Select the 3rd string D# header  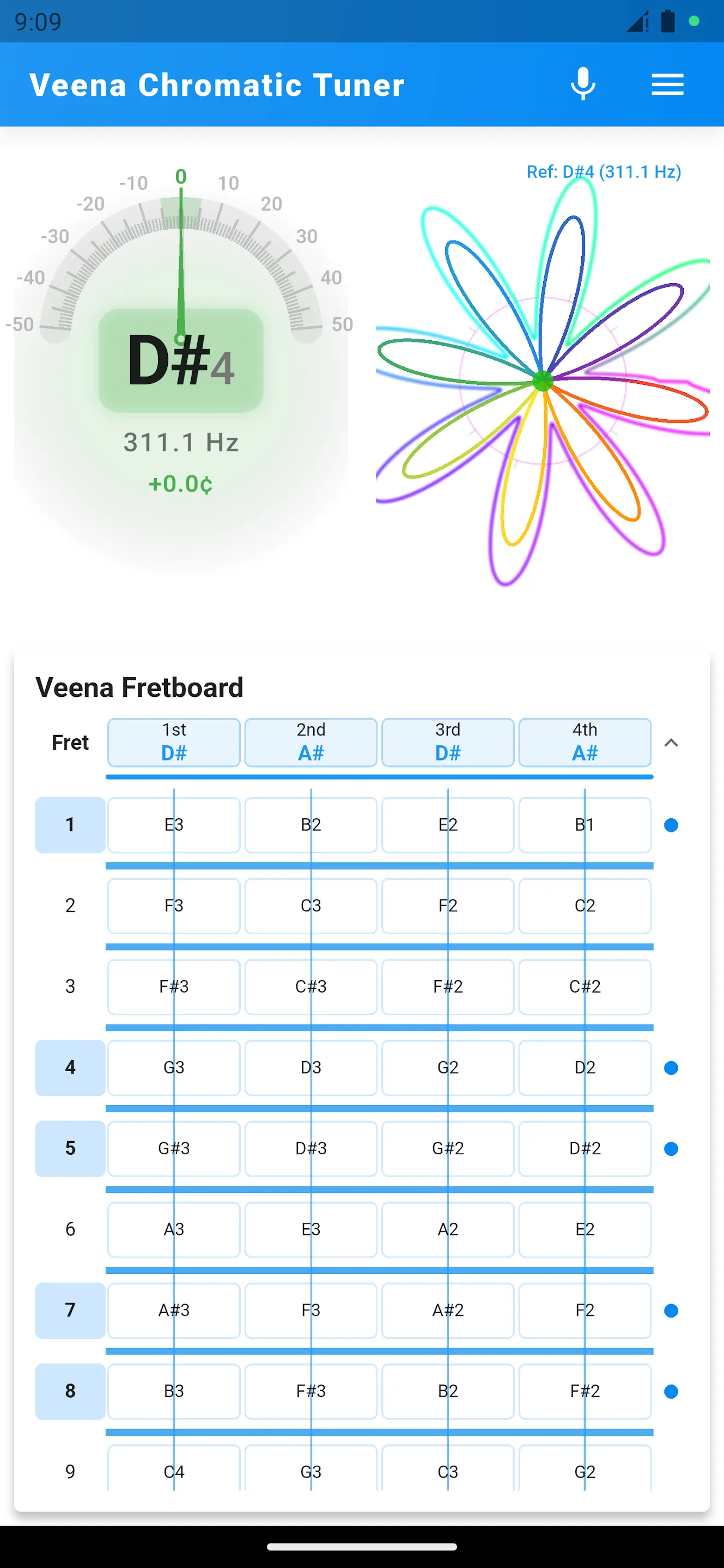pos(448,742)
